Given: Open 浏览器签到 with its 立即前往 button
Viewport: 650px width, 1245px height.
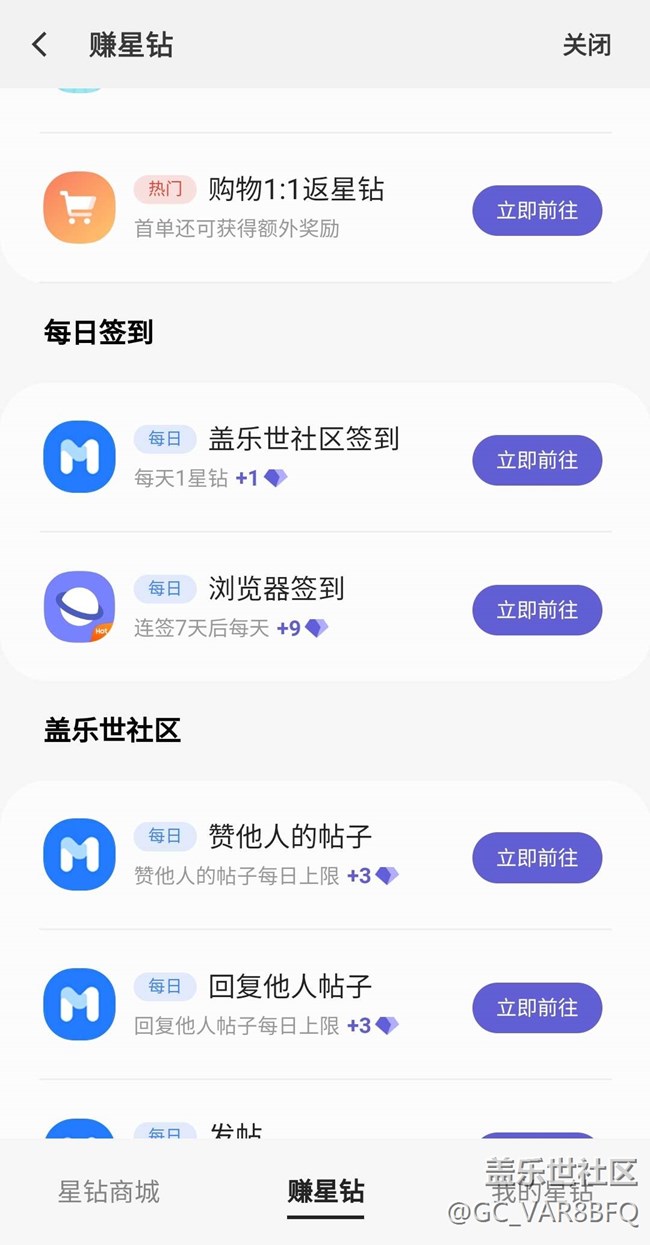Looking at the screenshot, I should point(537,610).
